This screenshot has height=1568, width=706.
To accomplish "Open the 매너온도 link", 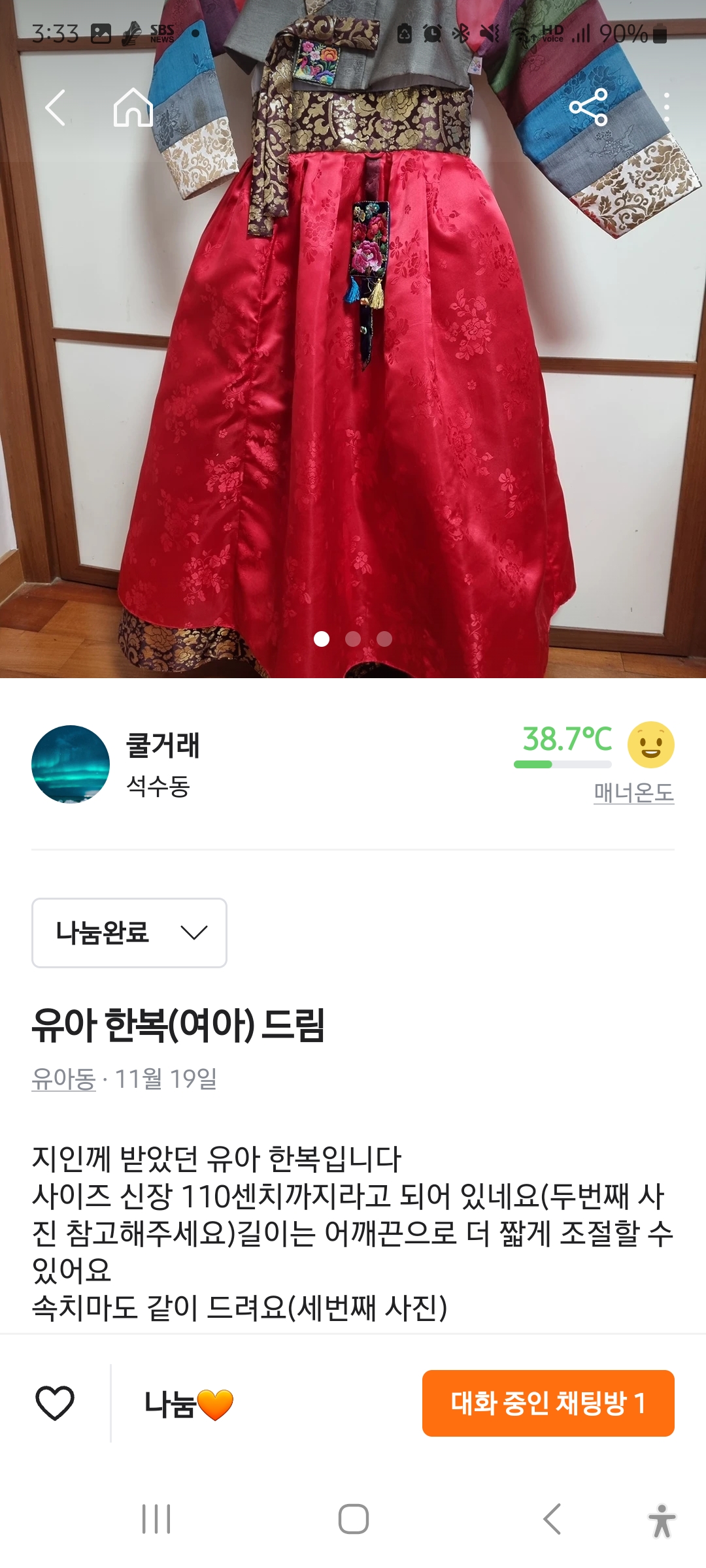I will tap(633, 792).
